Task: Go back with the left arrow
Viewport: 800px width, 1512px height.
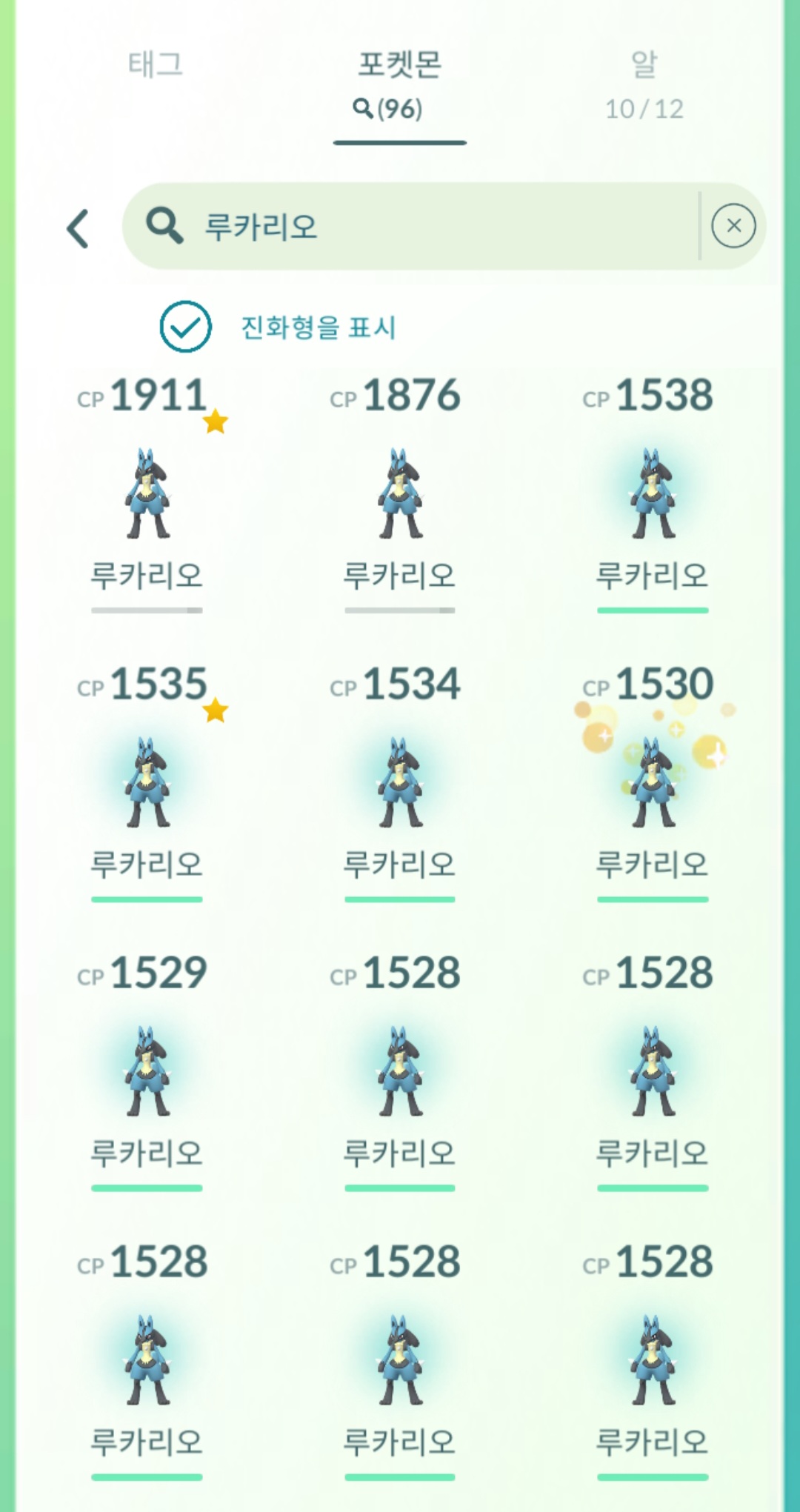Action: [78, 227]
